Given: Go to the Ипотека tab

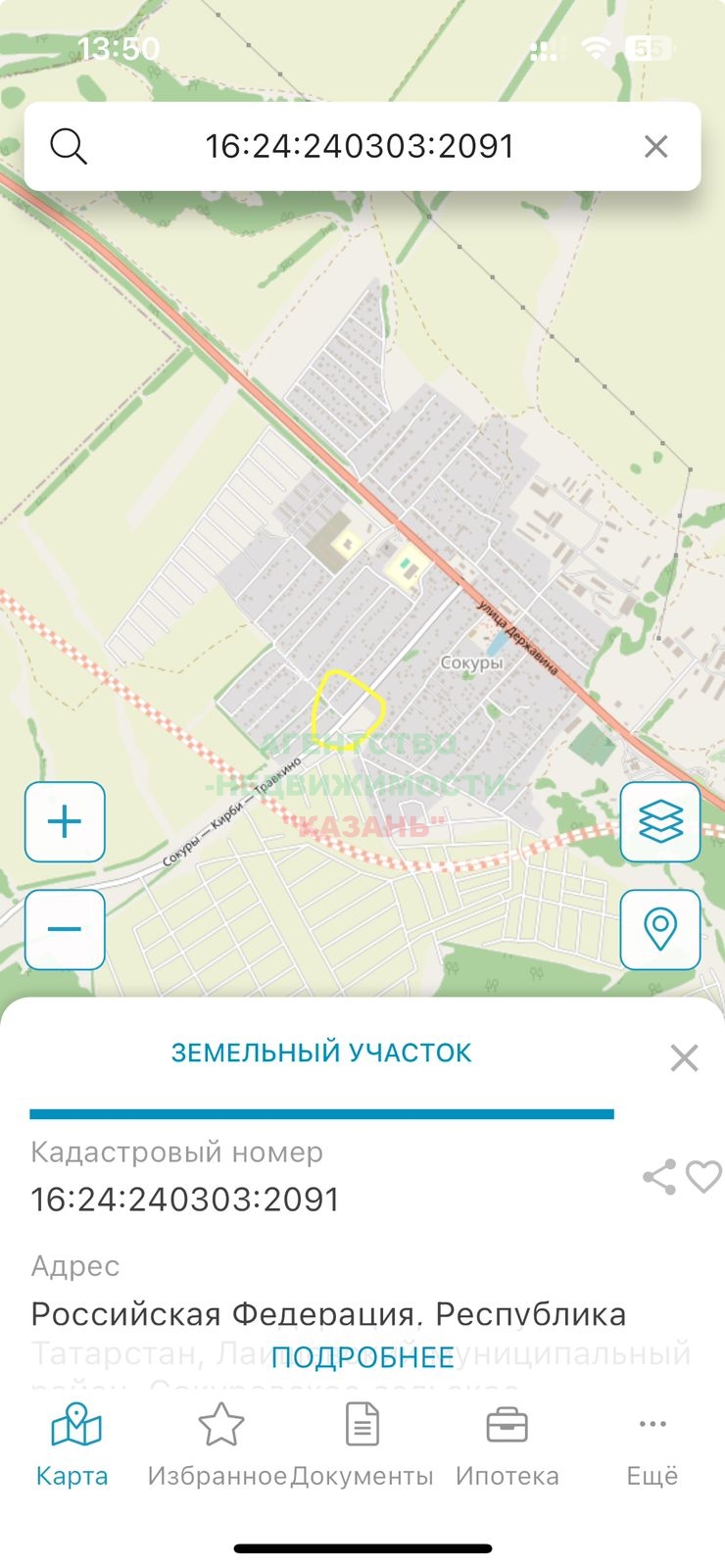Looking at the screenshot, I should pyautogui.click(x=507, y=1445).
